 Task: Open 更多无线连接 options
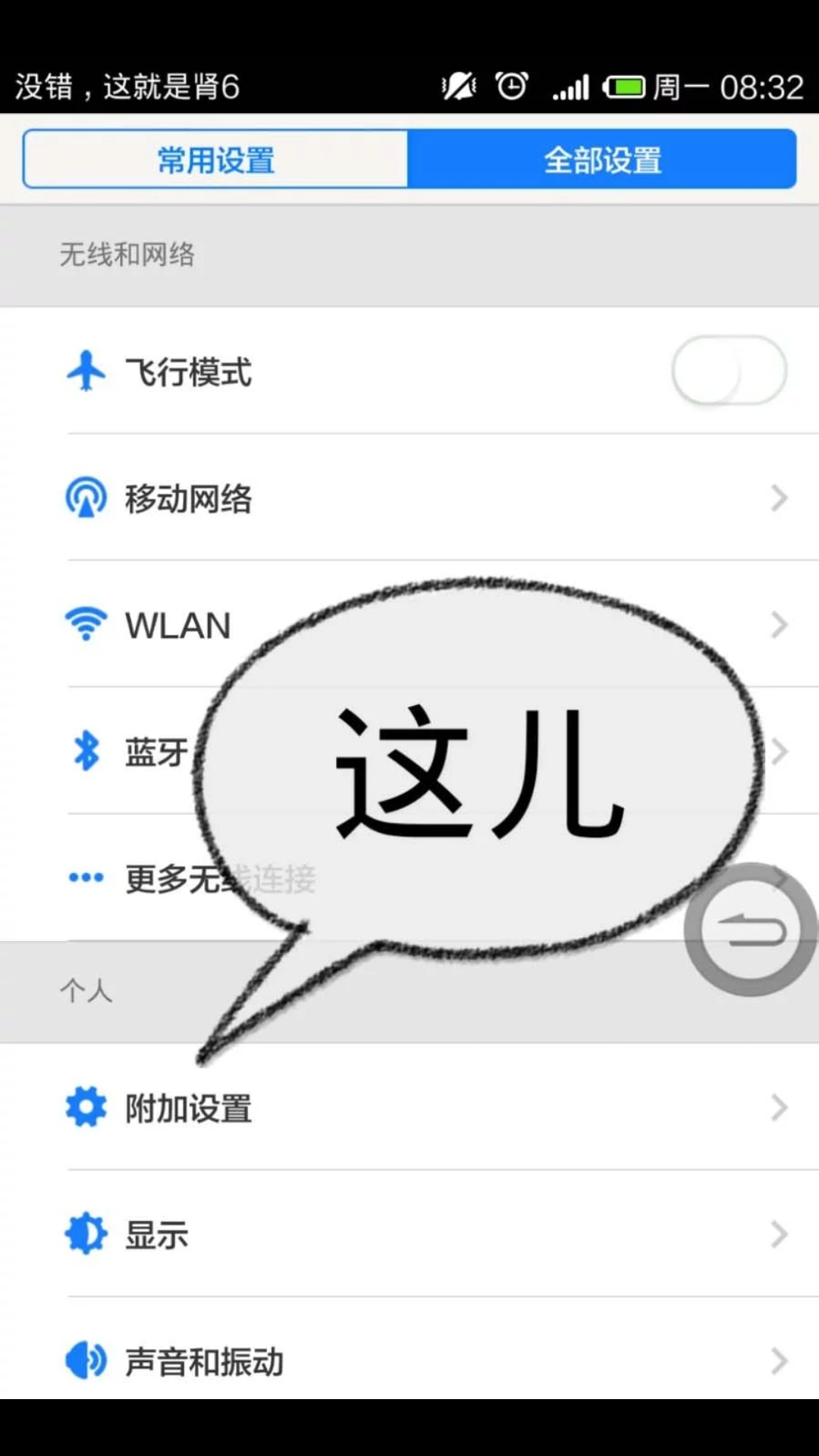(x=152, y=879)
